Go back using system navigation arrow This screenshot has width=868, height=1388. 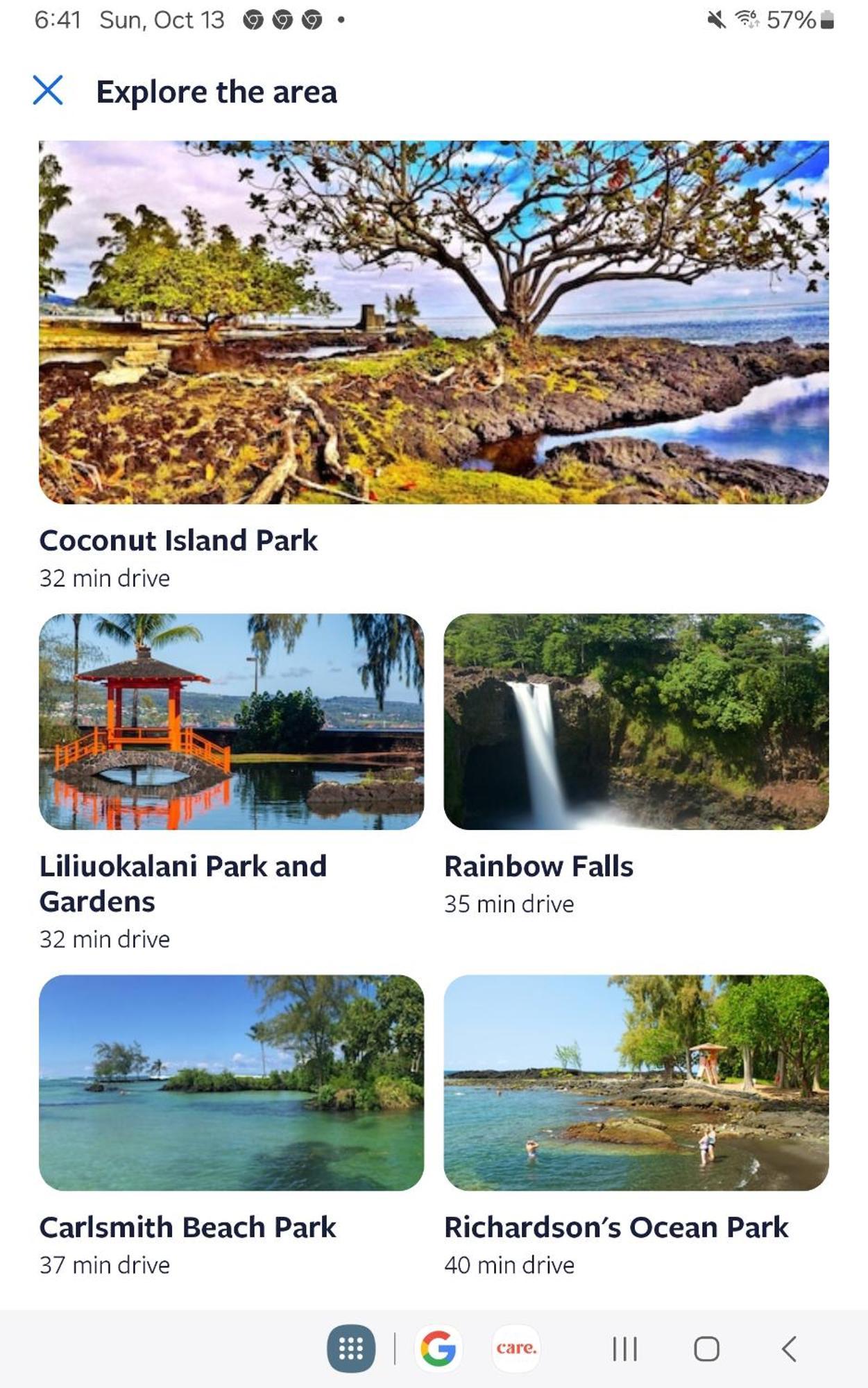(789, 1348)
